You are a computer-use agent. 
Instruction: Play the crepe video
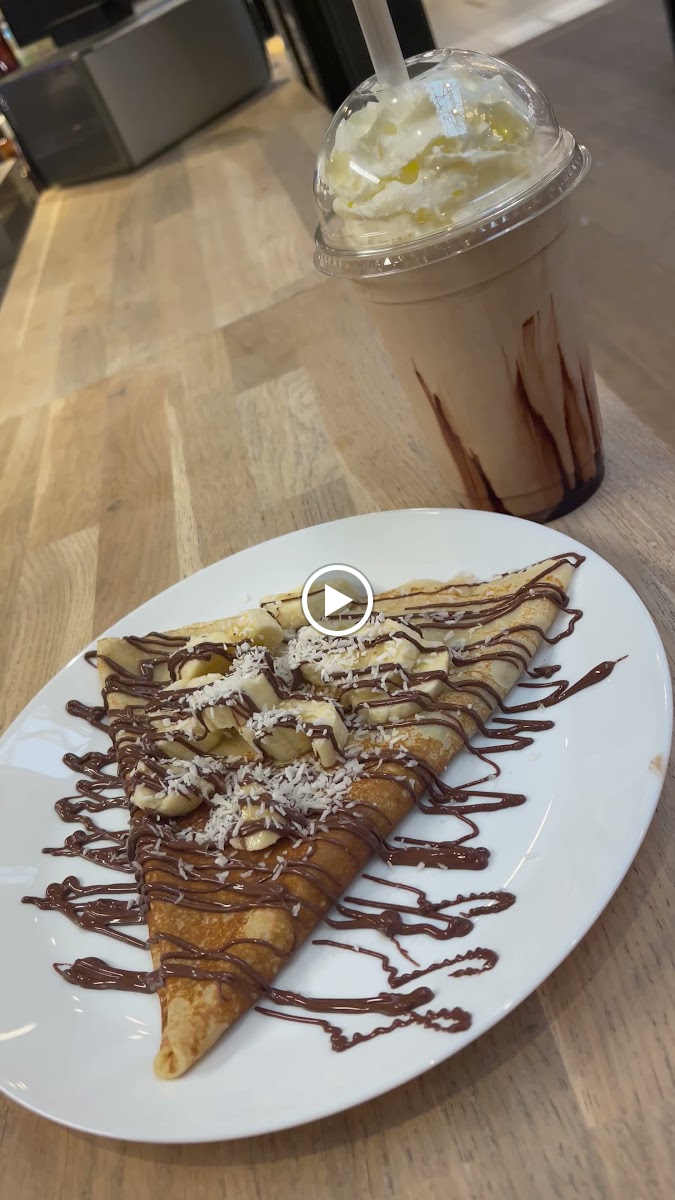[x=337, y=600]
